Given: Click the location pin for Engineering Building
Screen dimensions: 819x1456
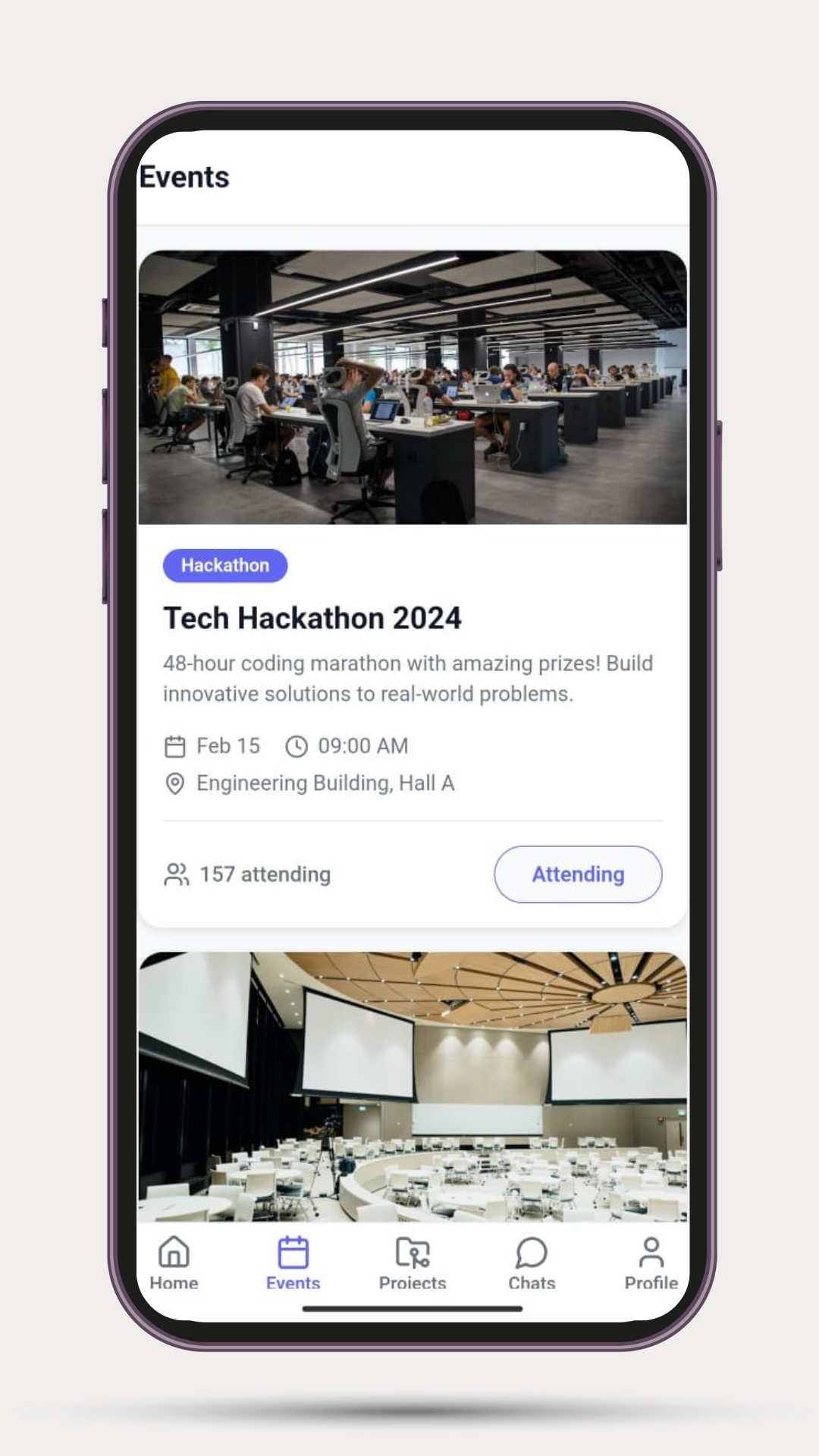Looking at the screenshot, I should [175, 783].
